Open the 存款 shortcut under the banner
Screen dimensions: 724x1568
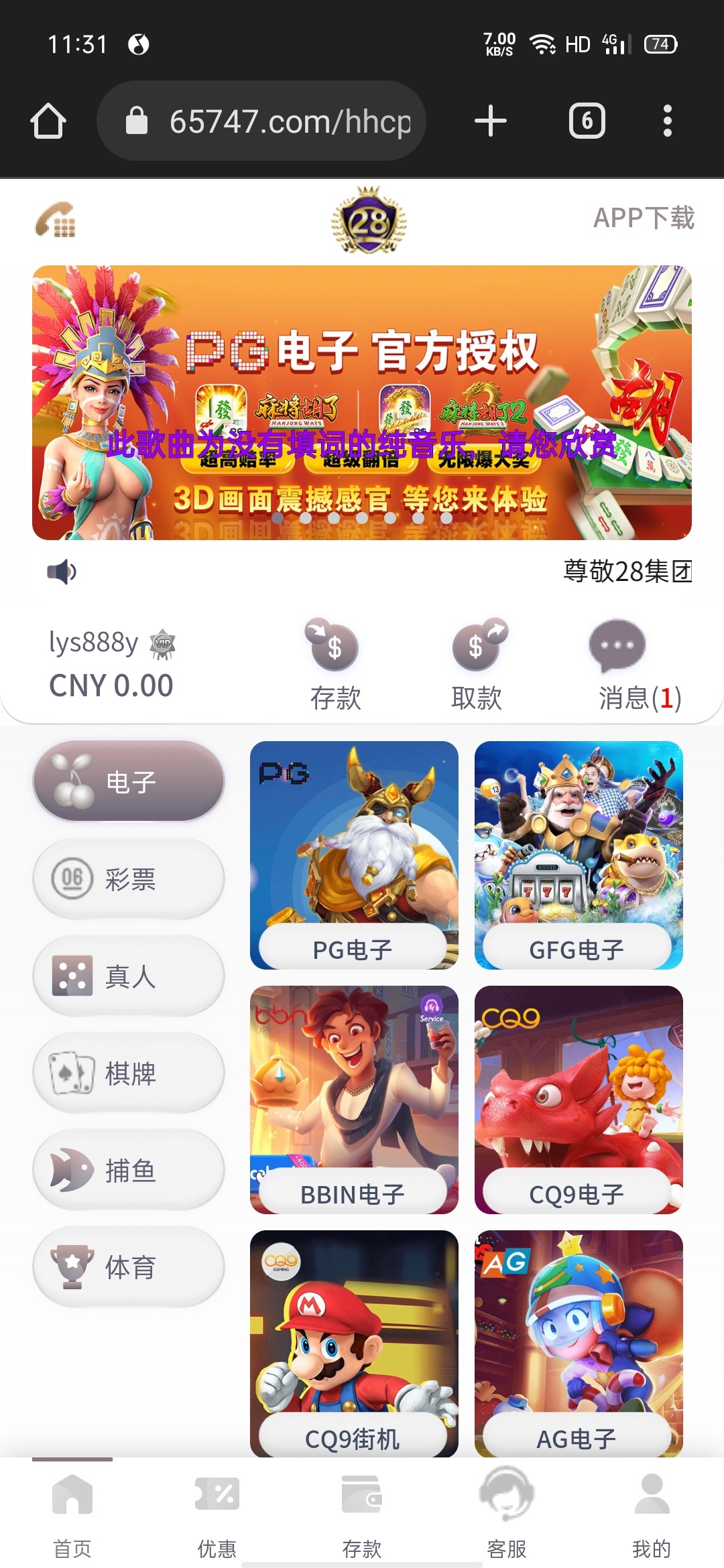[x=335, y=665]
